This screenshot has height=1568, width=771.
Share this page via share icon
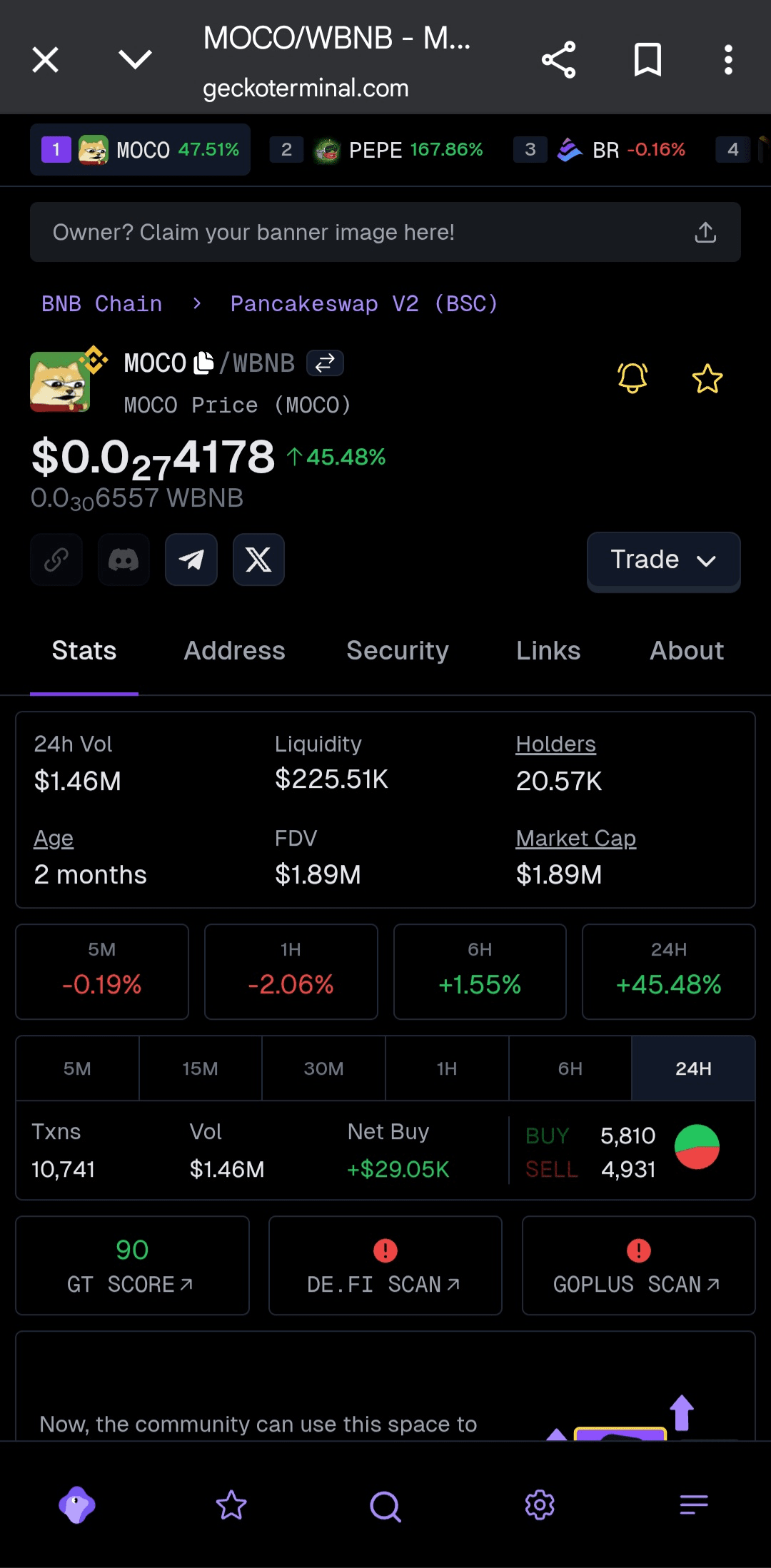[x=558, y=59]
